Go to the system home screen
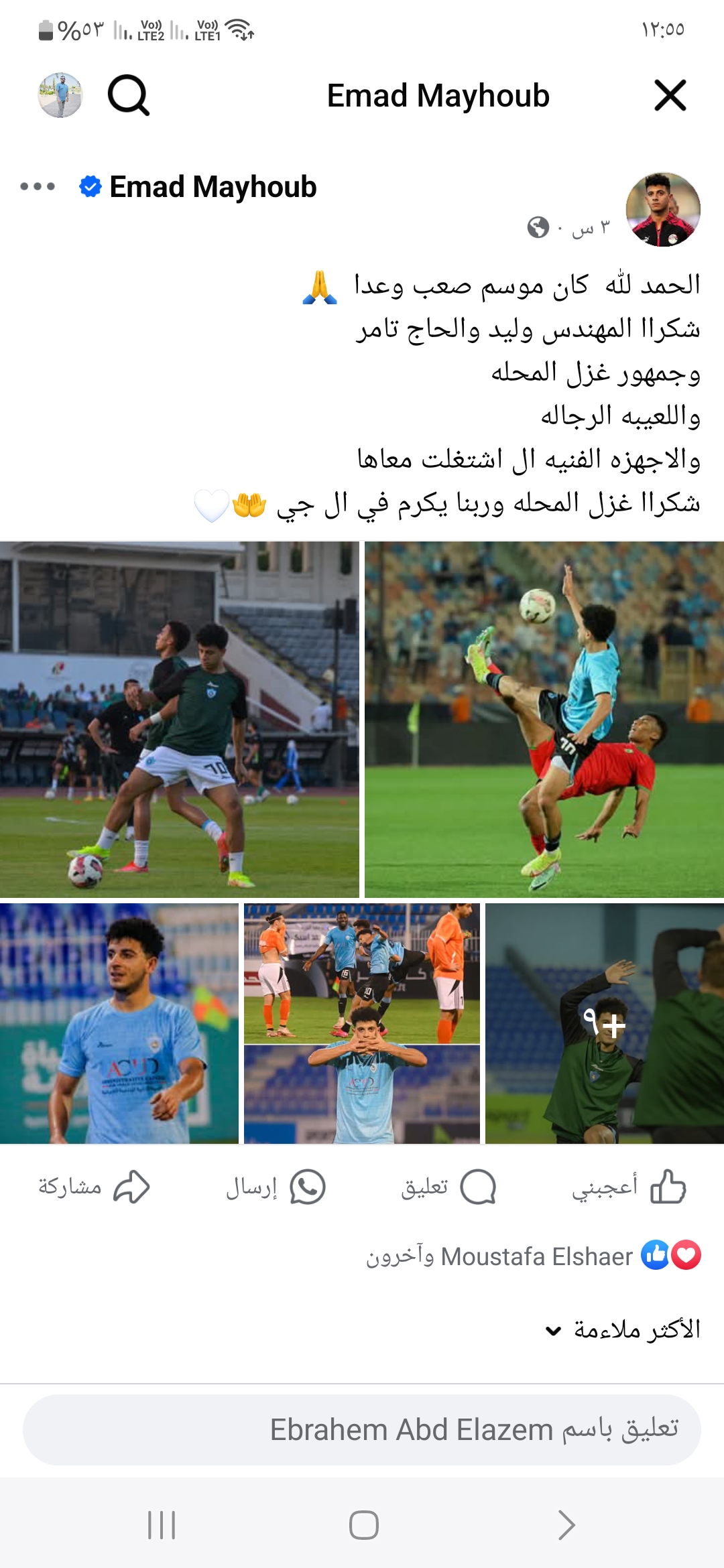Viewport: 724px width, 1568px height. pyautogui.click(x=363, y=1525)
